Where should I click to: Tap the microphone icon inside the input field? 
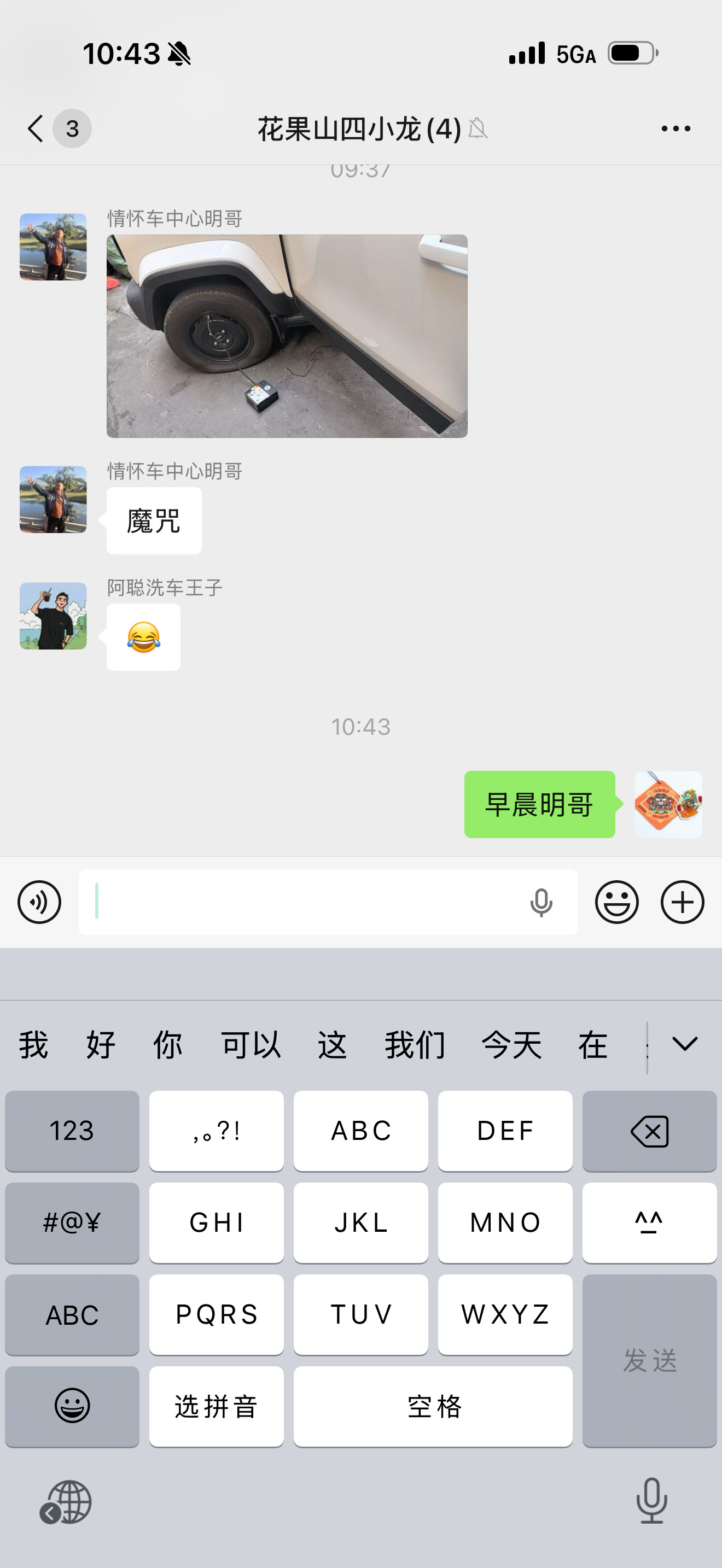click(540, 903)
